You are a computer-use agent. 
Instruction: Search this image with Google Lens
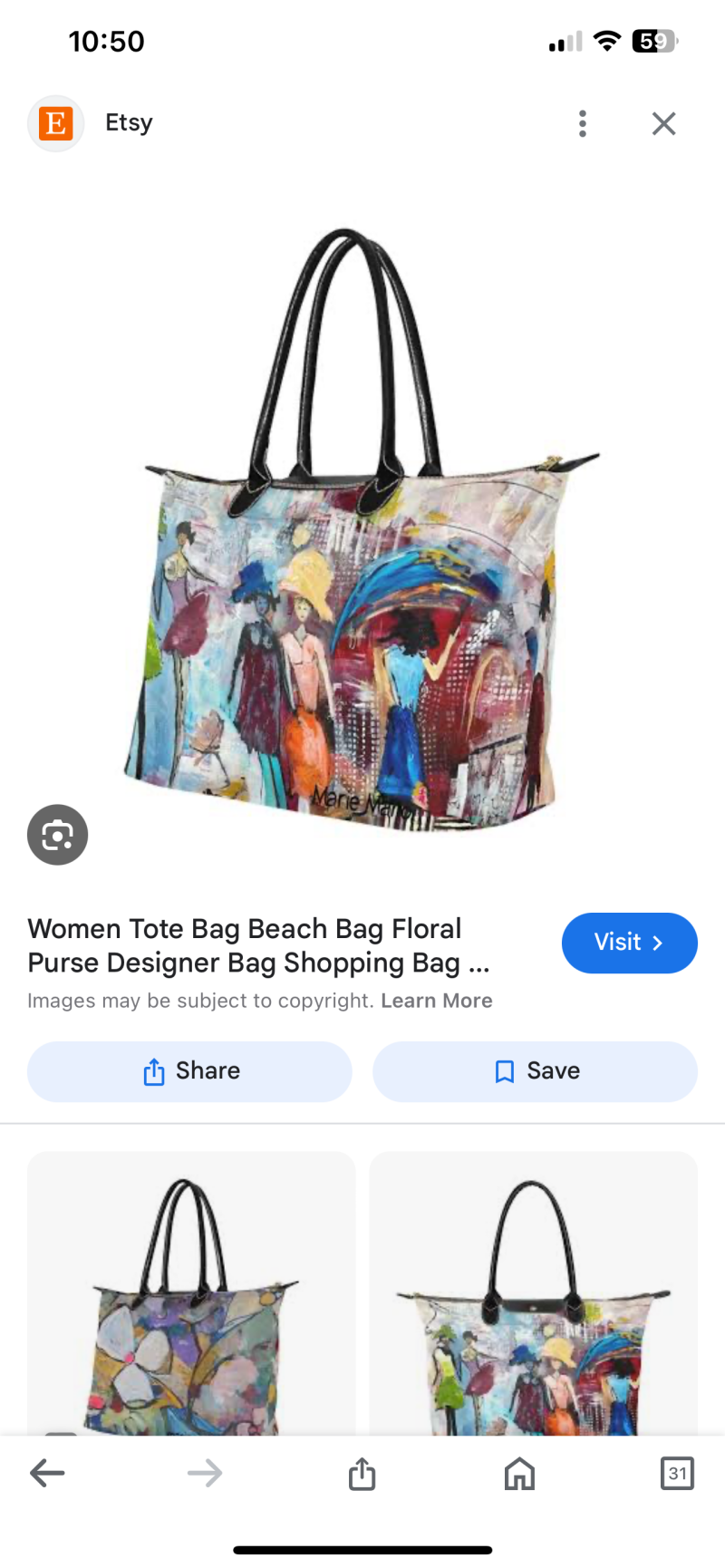click(57, 835)
